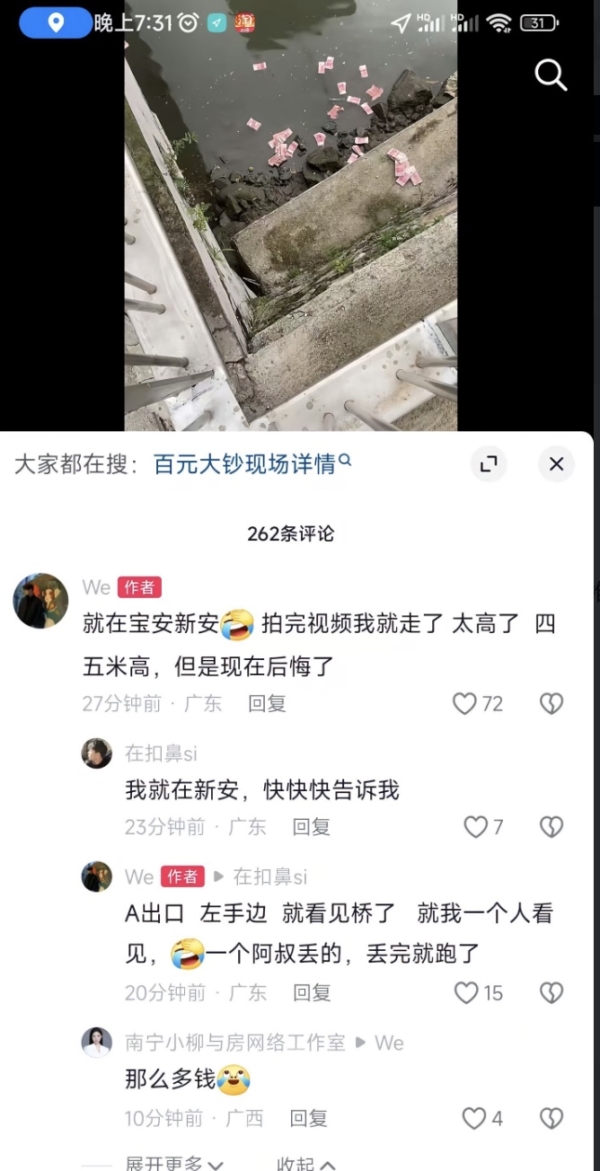This screenshot has height=1171, width=600.
Task: Expand more replies with 展开更多
Action: click(173, 1163)
